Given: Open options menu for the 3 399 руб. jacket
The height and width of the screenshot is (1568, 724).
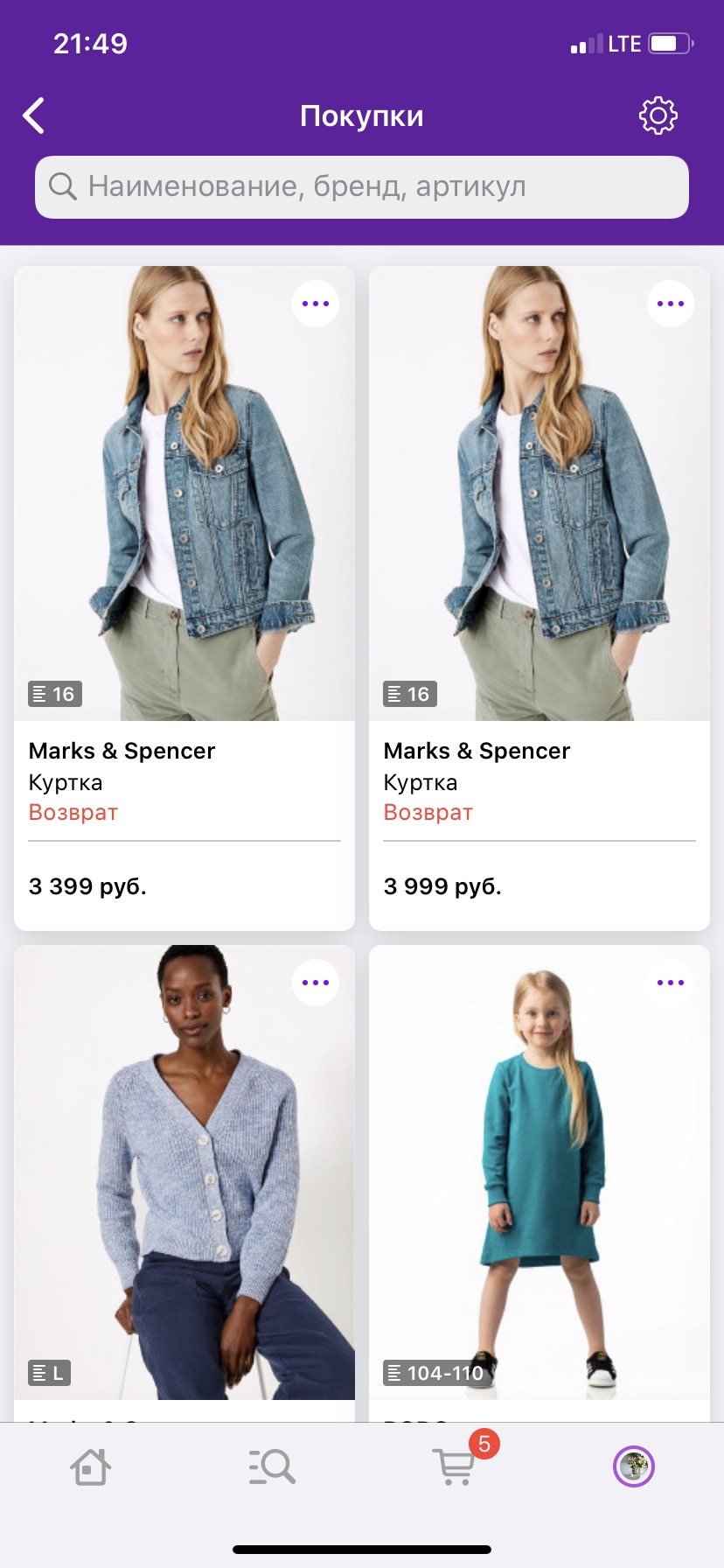Looking at the screenshot, I should point(316,304).
